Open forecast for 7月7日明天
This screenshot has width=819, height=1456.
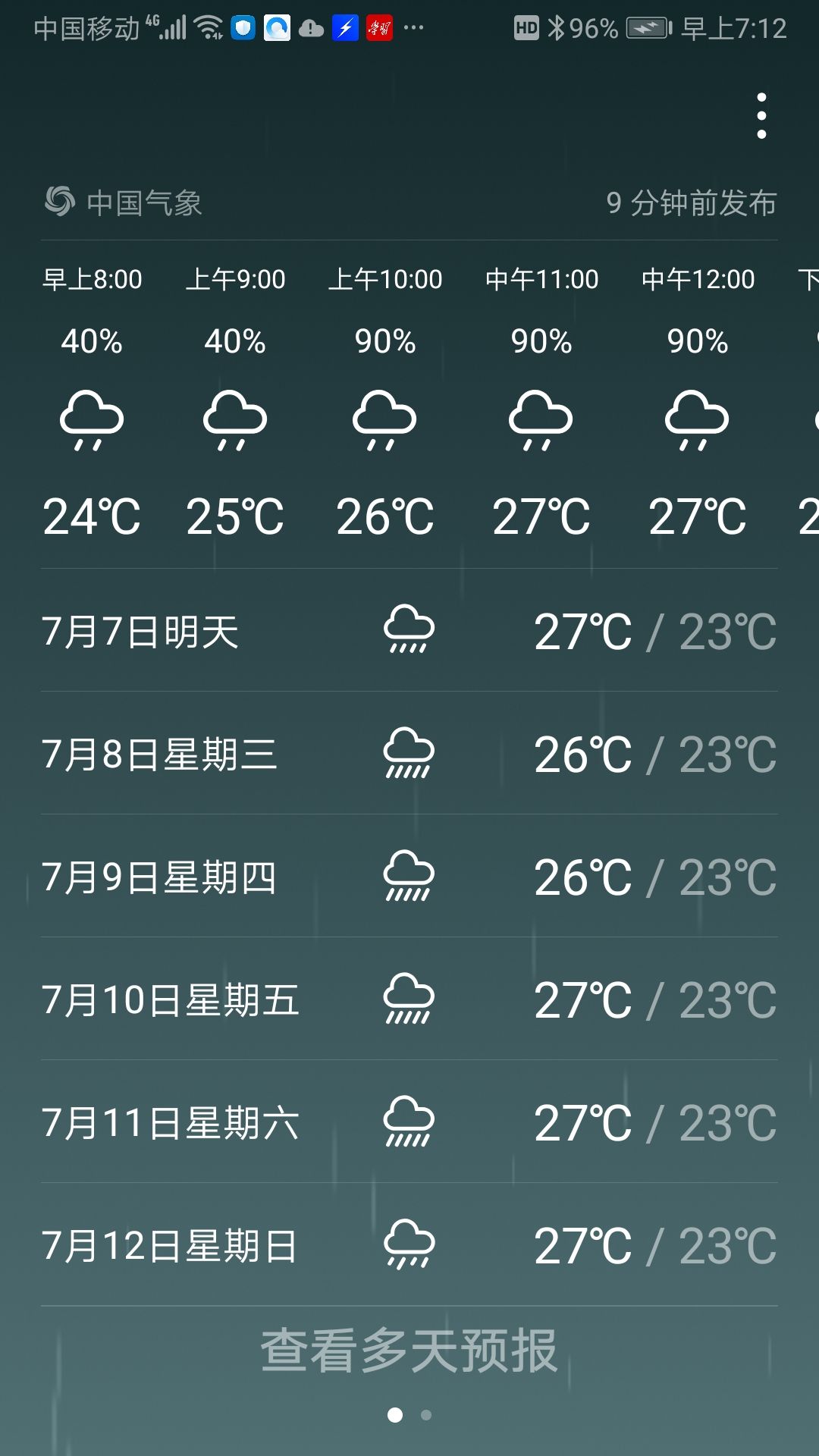pyautogui.click(x=409, y=631)
